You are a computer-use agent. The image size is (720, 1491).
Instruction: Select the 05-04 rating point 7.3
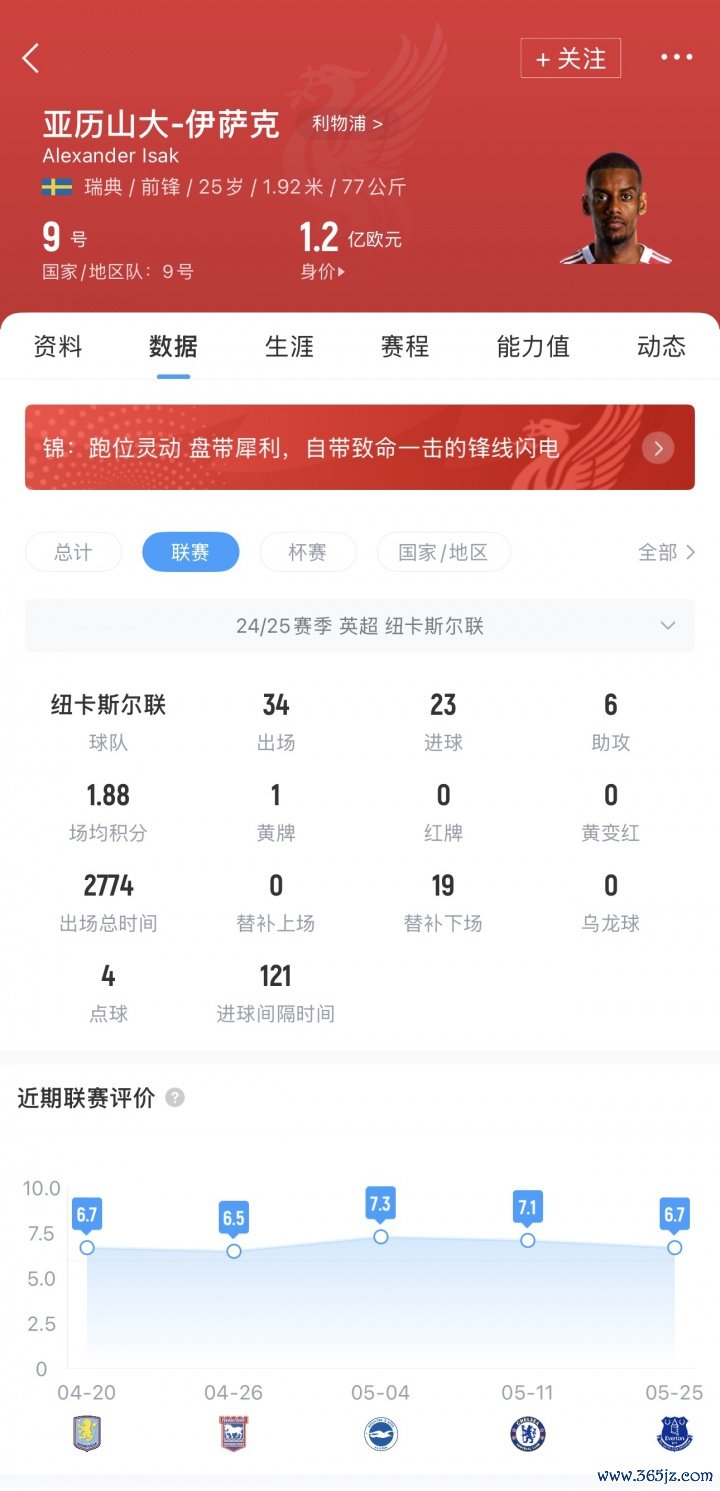380,1236
